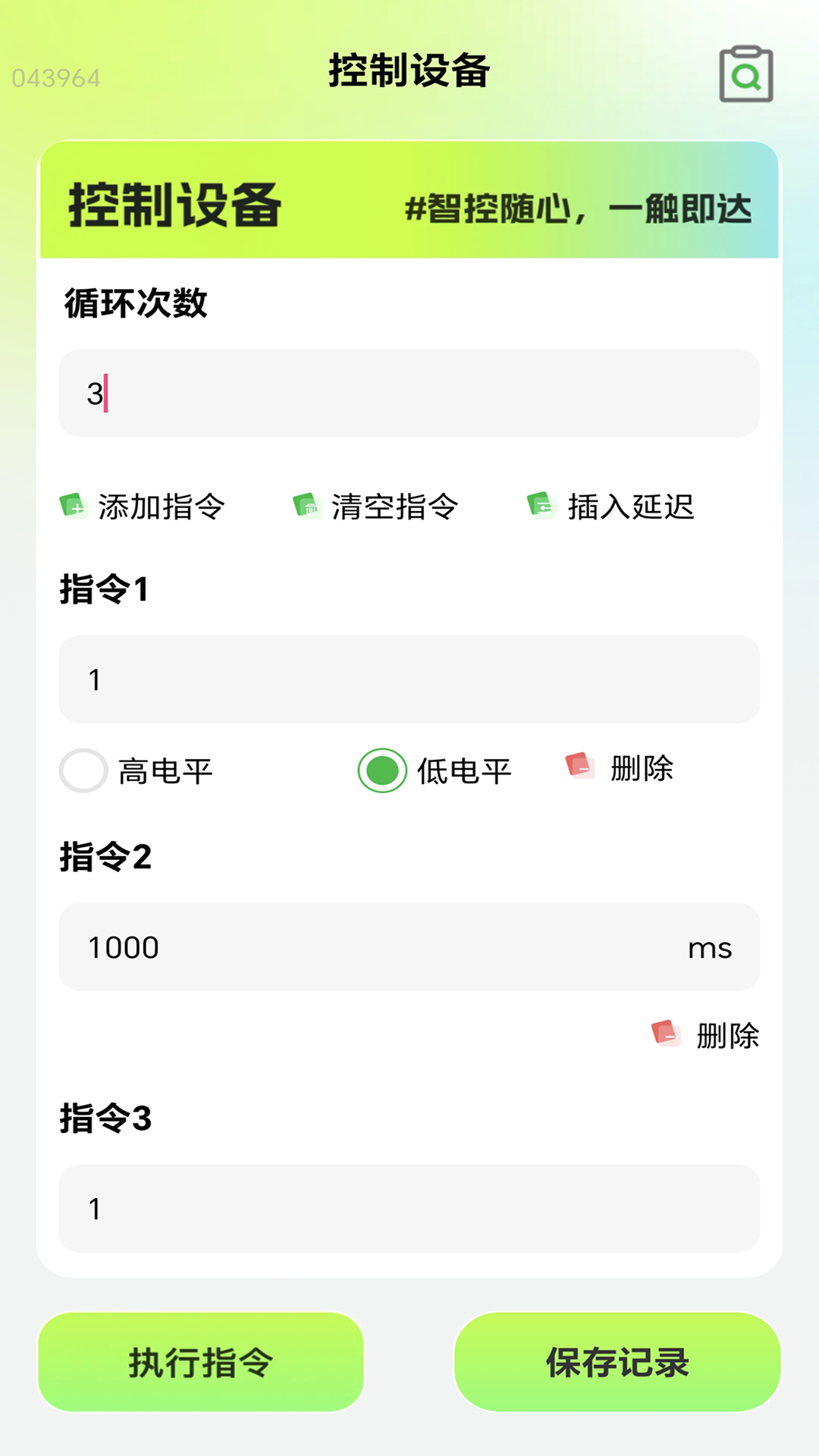
Task: Click the 清空指令 text label
Action: coord(393,508)
